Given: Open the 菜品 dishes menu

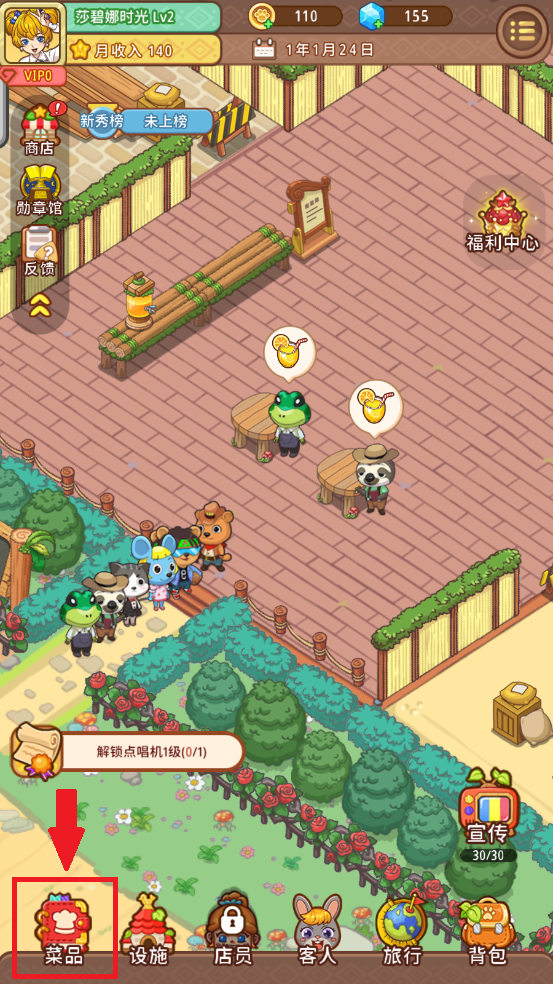Looking at the screenshot, I should 65,930.
